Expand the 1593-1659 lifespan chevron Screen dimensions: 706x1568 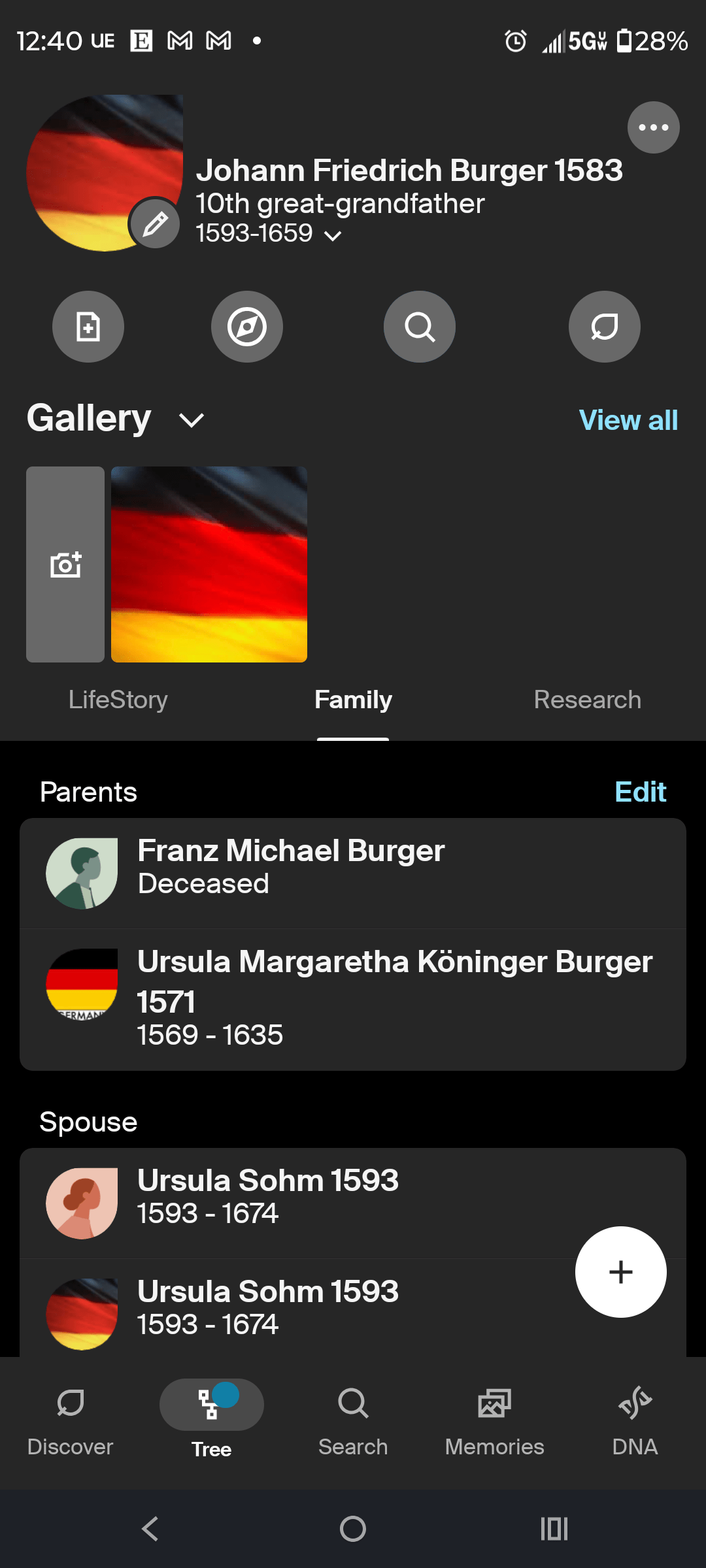tap(333, 235)
